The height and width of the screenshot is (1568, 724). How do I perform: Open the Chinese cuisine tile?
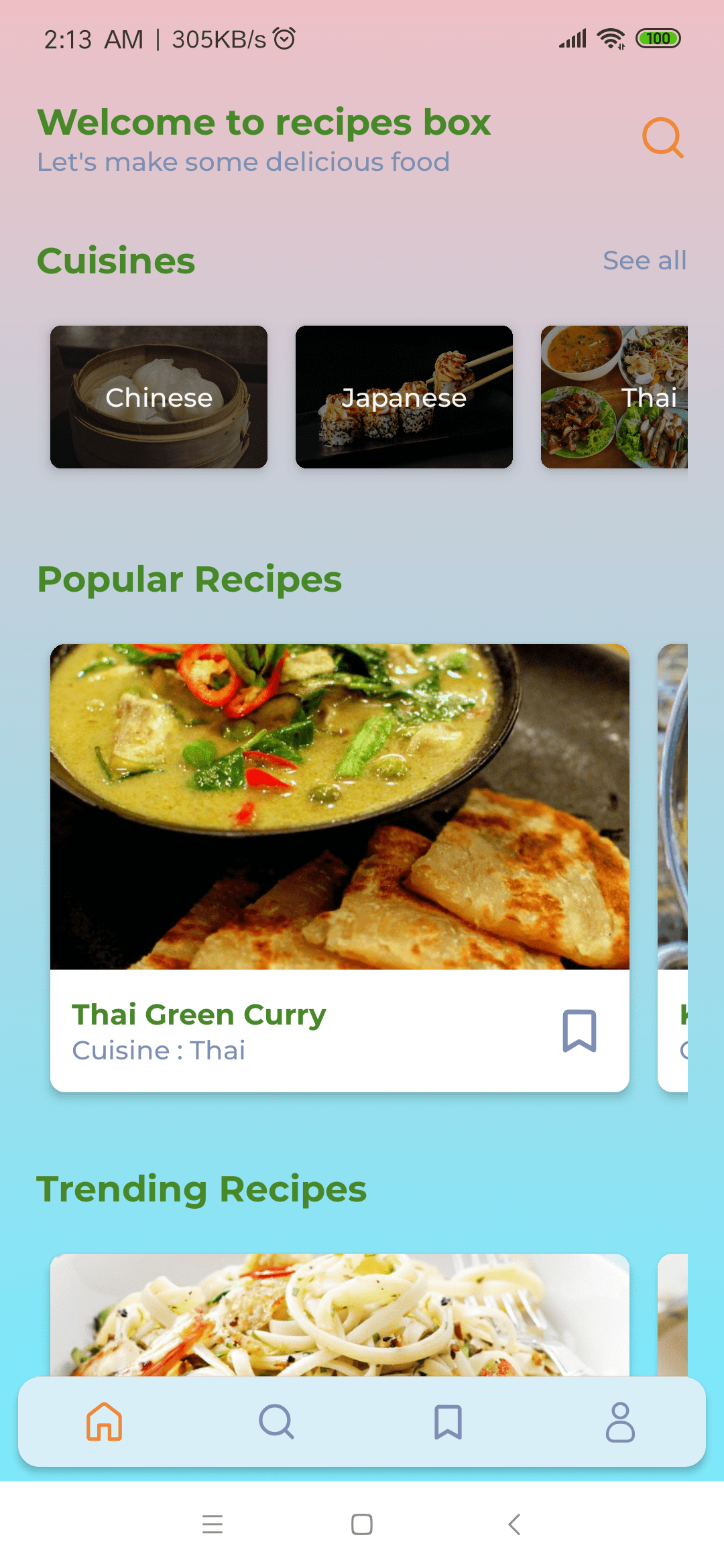159,397
